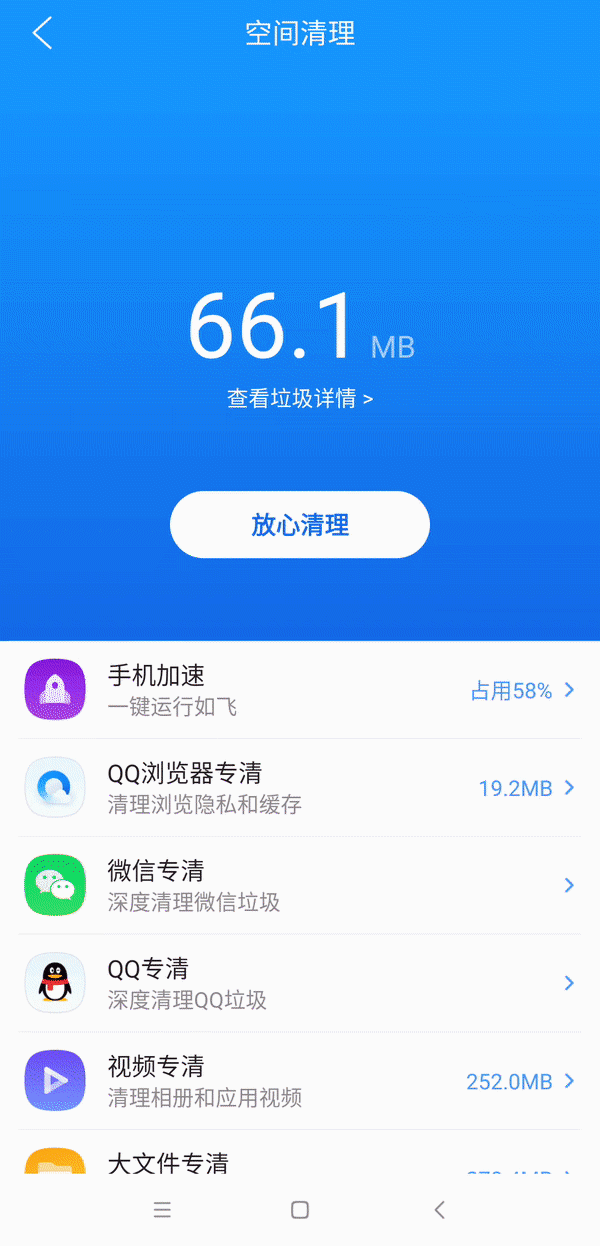Open 微信专清 deep clean

click(x=300, y=885)
